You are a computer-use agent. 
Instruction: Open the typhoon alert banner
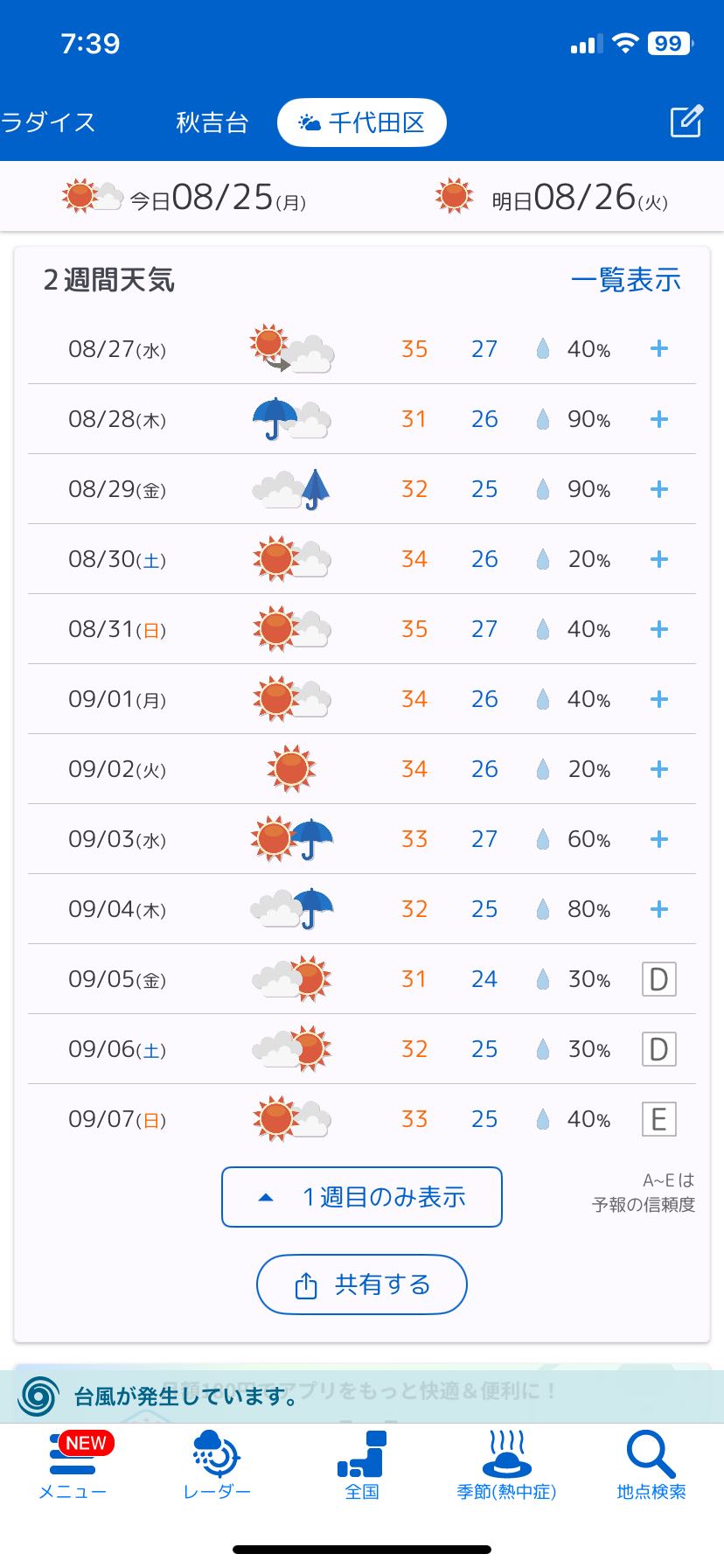pos(362,1396)
